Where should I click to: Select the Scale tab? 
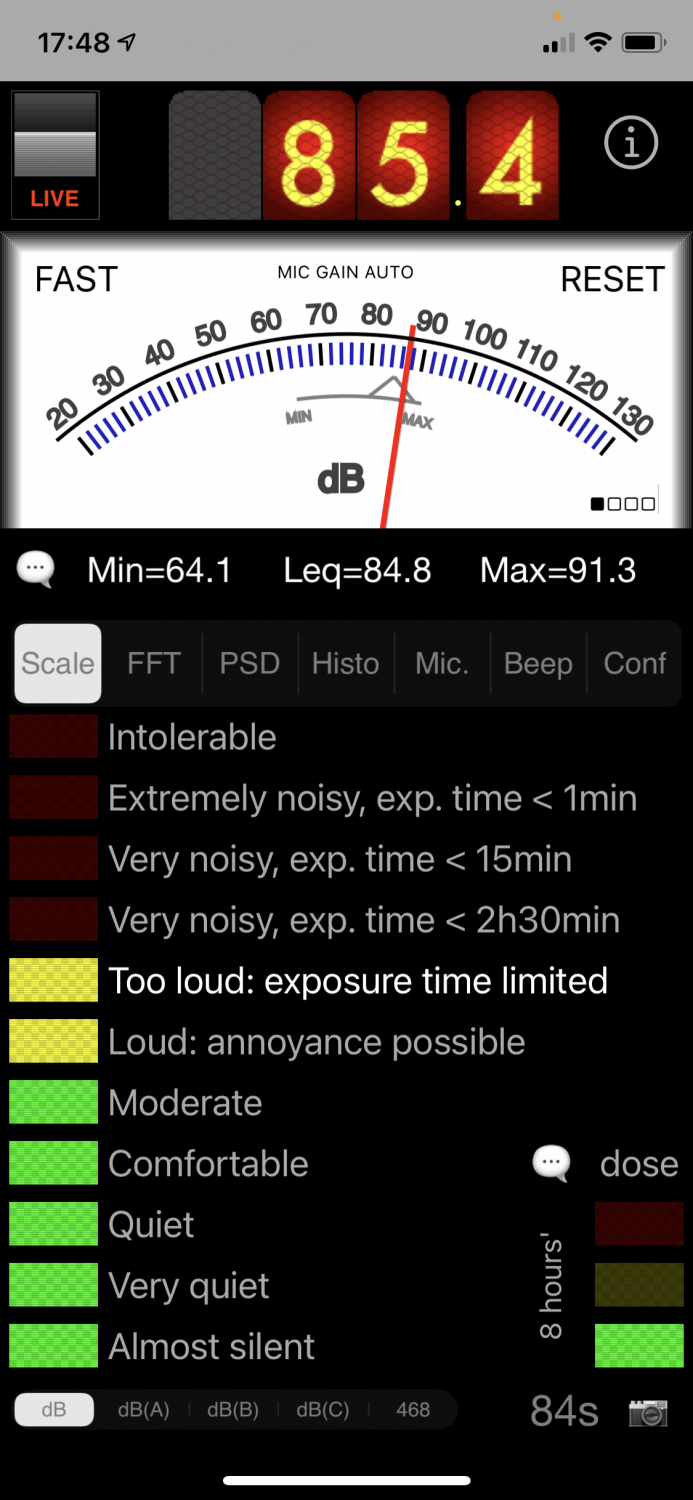(x=58, y=663)
